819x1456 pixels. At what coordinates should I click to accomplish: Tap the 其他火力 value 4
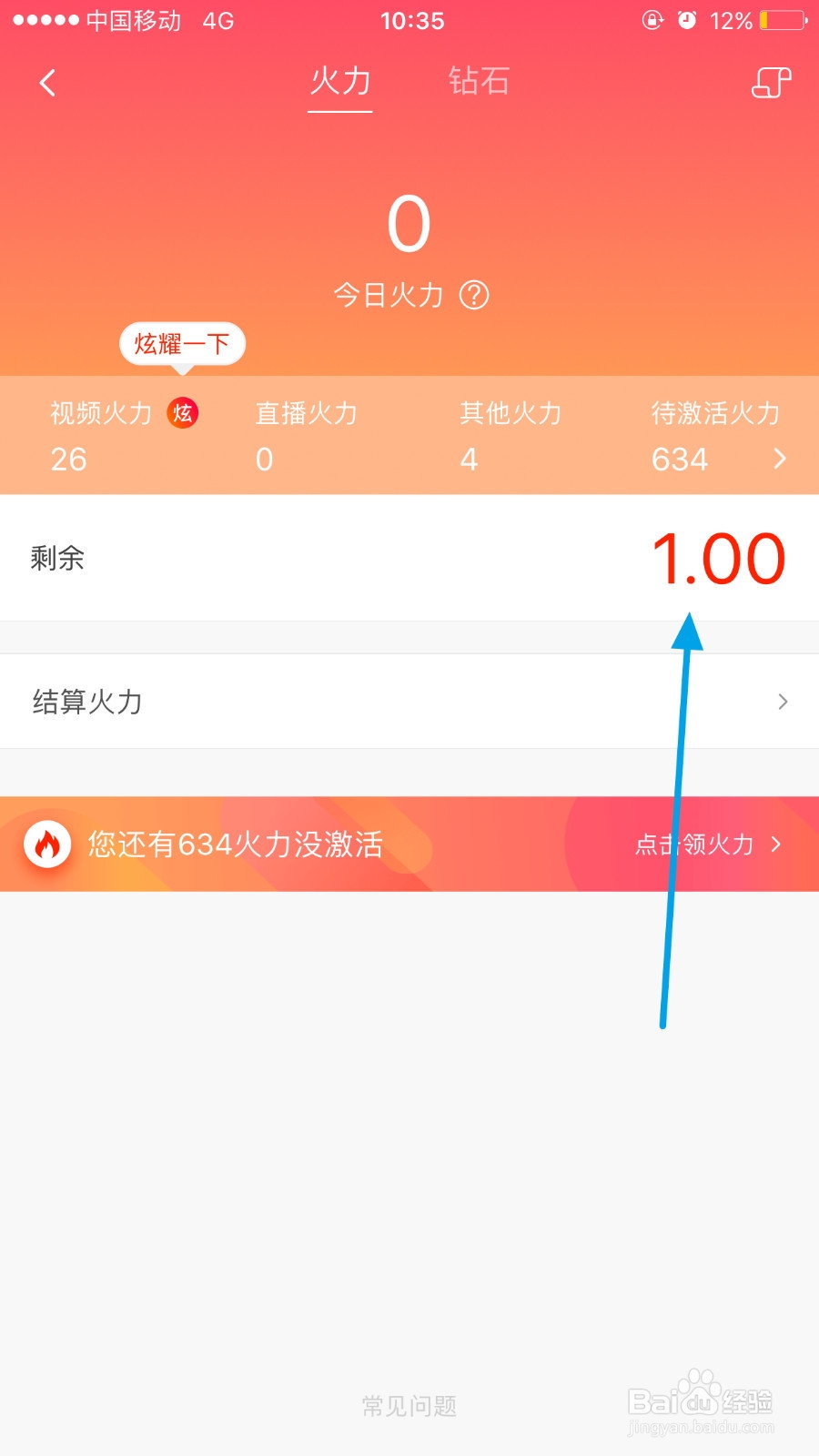[x=468, y=460]
